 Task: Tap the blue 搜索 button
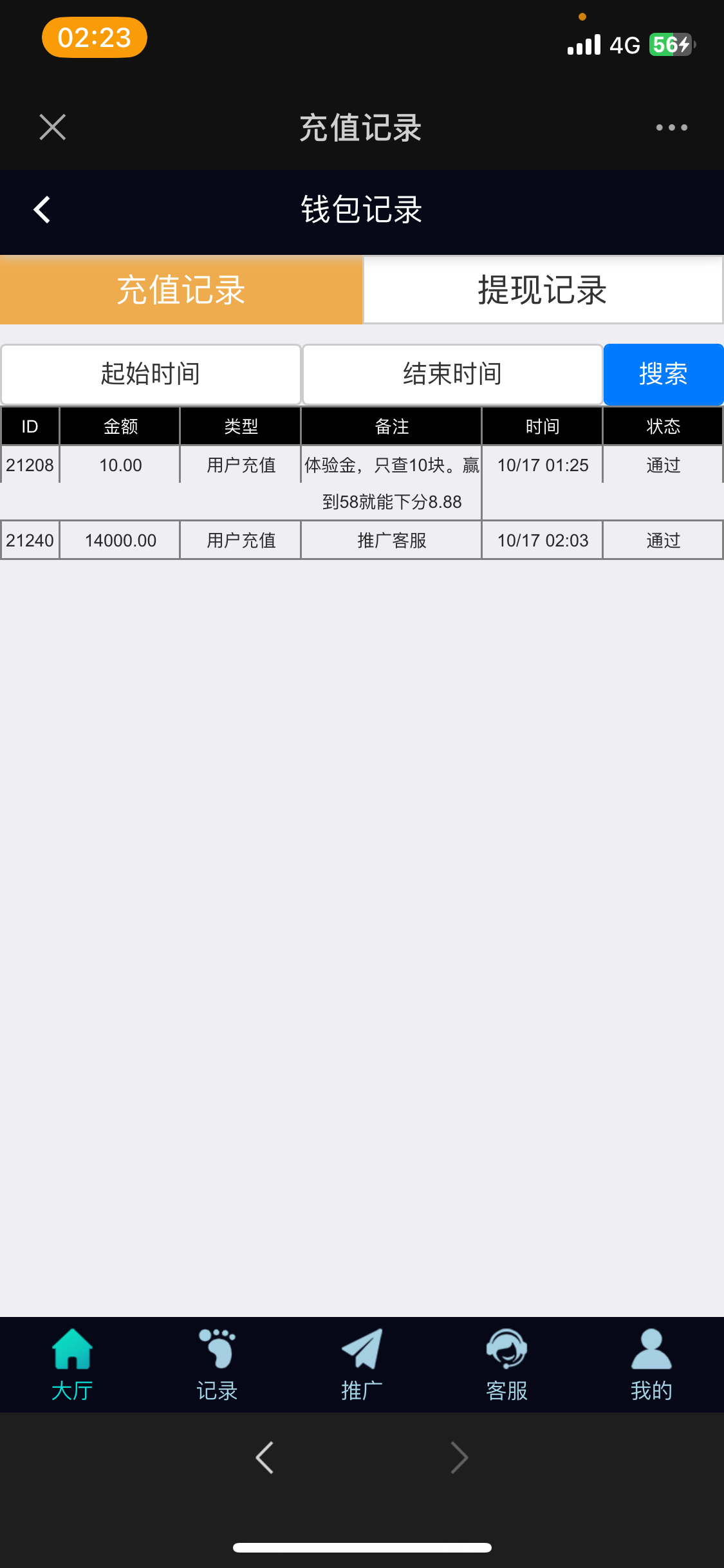(x=663, y=374)
